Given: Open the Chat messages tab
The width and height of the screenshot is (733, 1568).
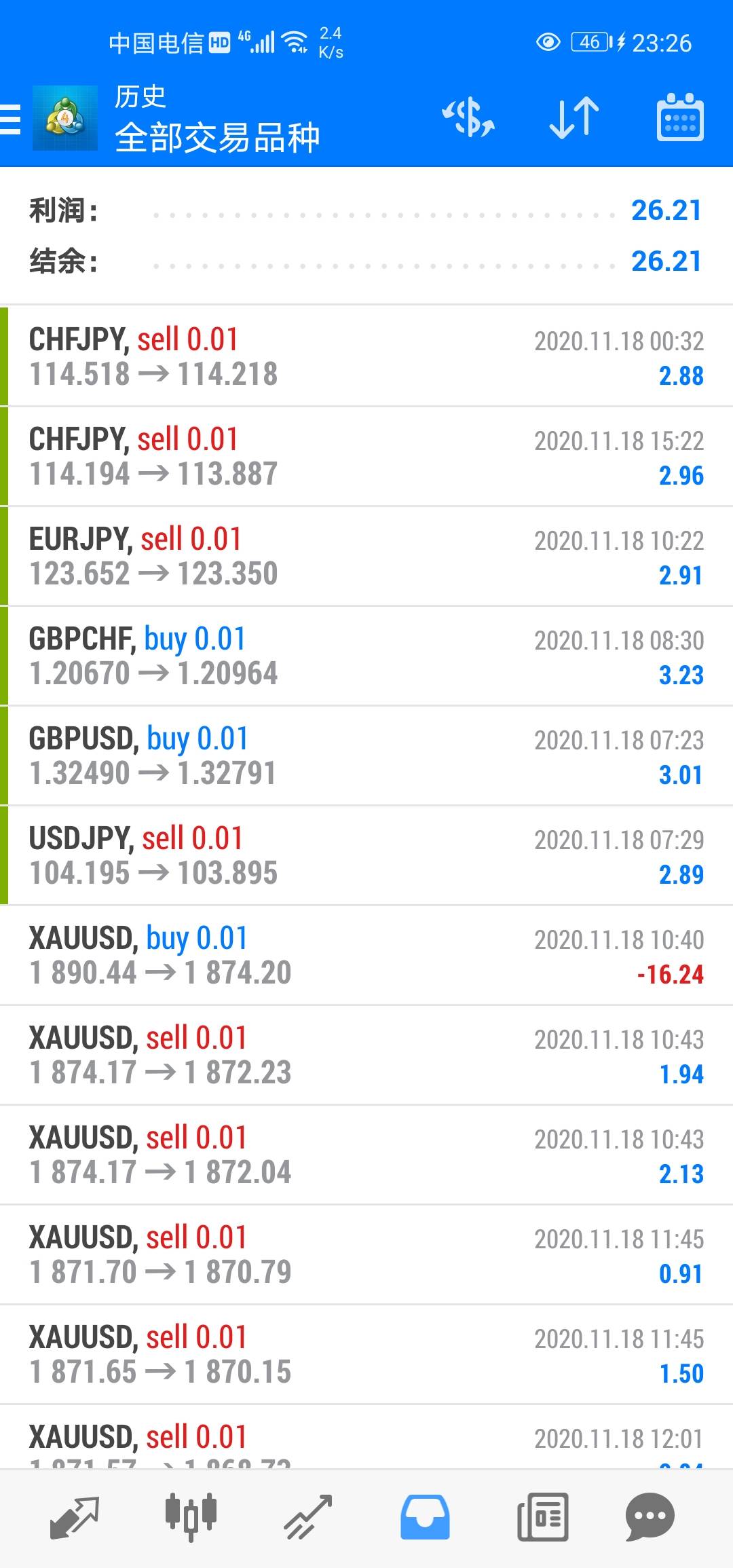Looking at the screenshot, I should (x=650, y=1517).
